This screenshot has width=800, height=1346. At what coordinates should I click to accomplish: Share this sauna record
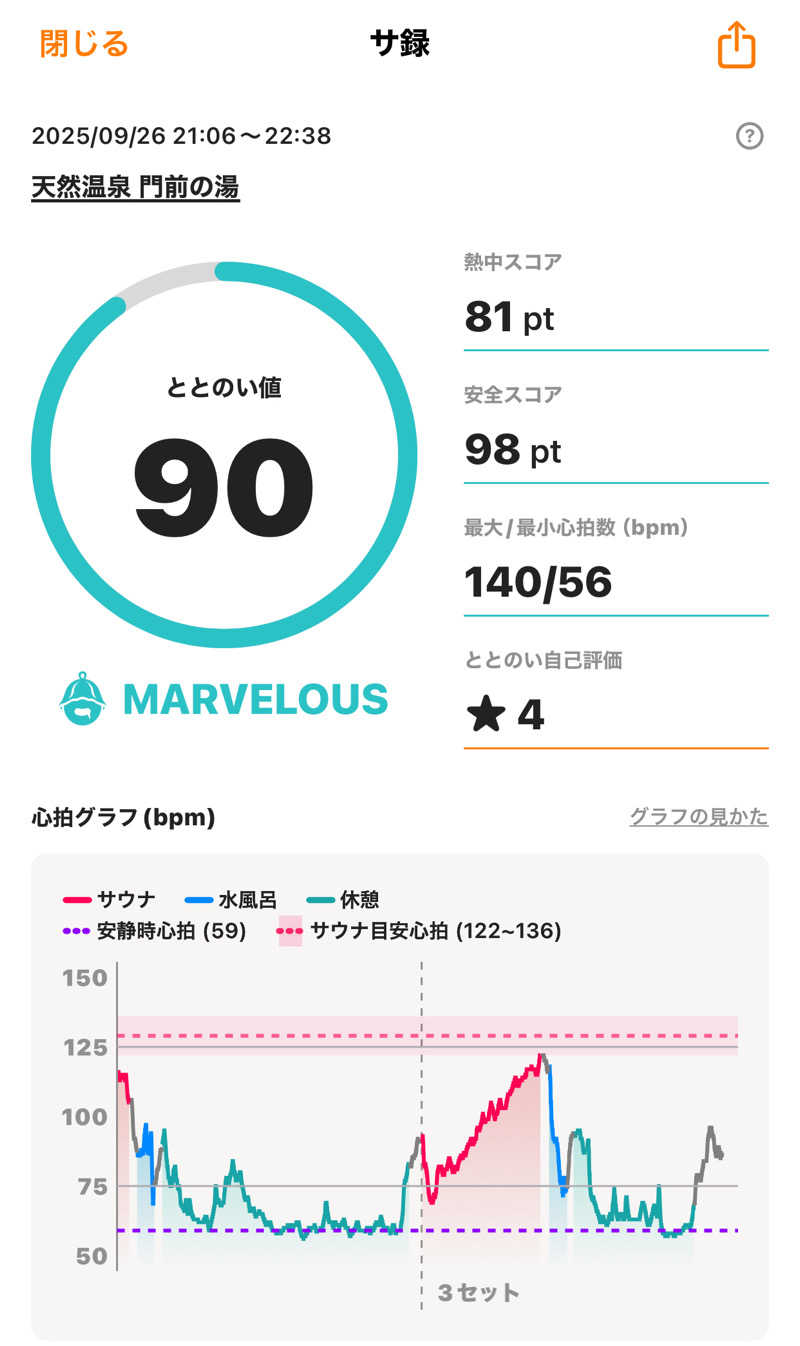click(736, 45)
